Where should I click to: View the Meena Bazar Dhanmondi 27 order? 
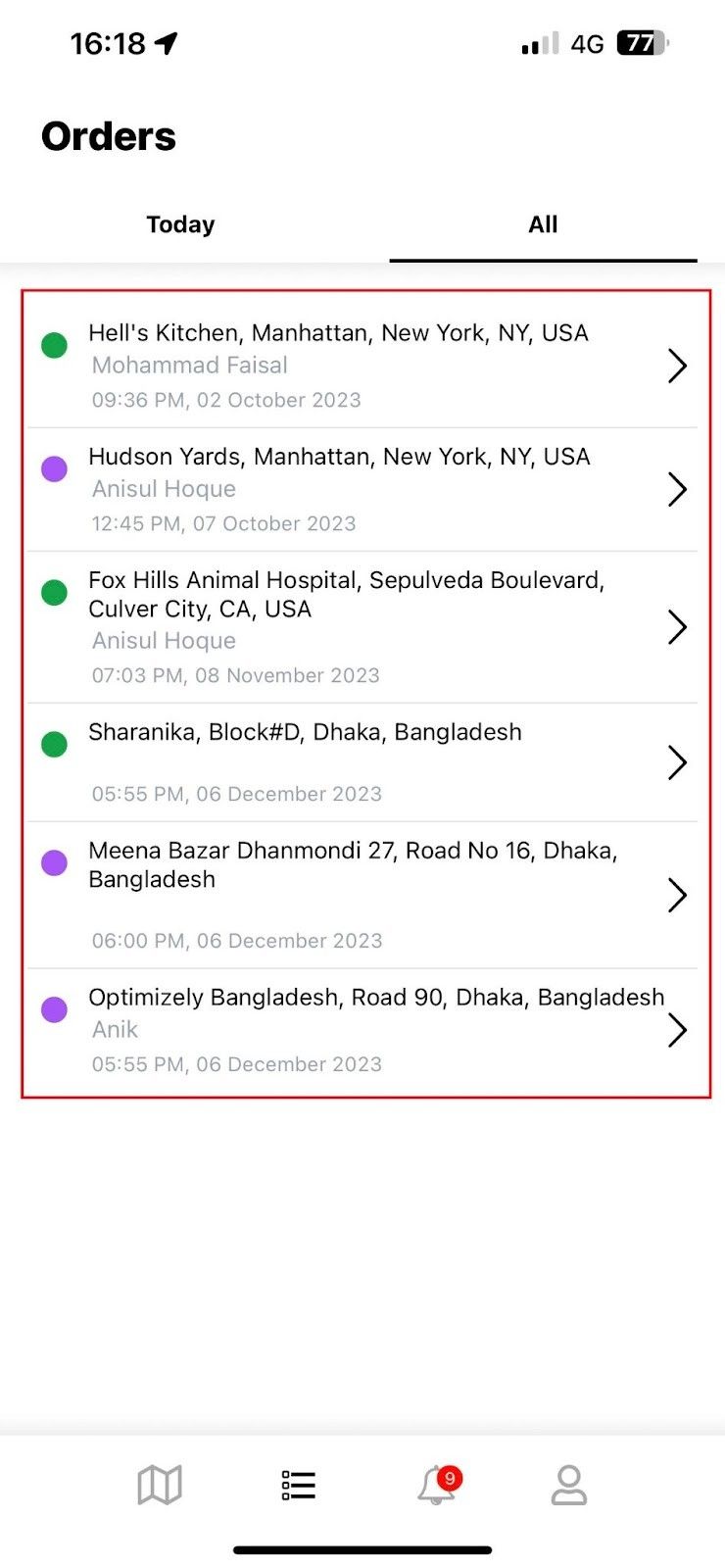[362, 894]
